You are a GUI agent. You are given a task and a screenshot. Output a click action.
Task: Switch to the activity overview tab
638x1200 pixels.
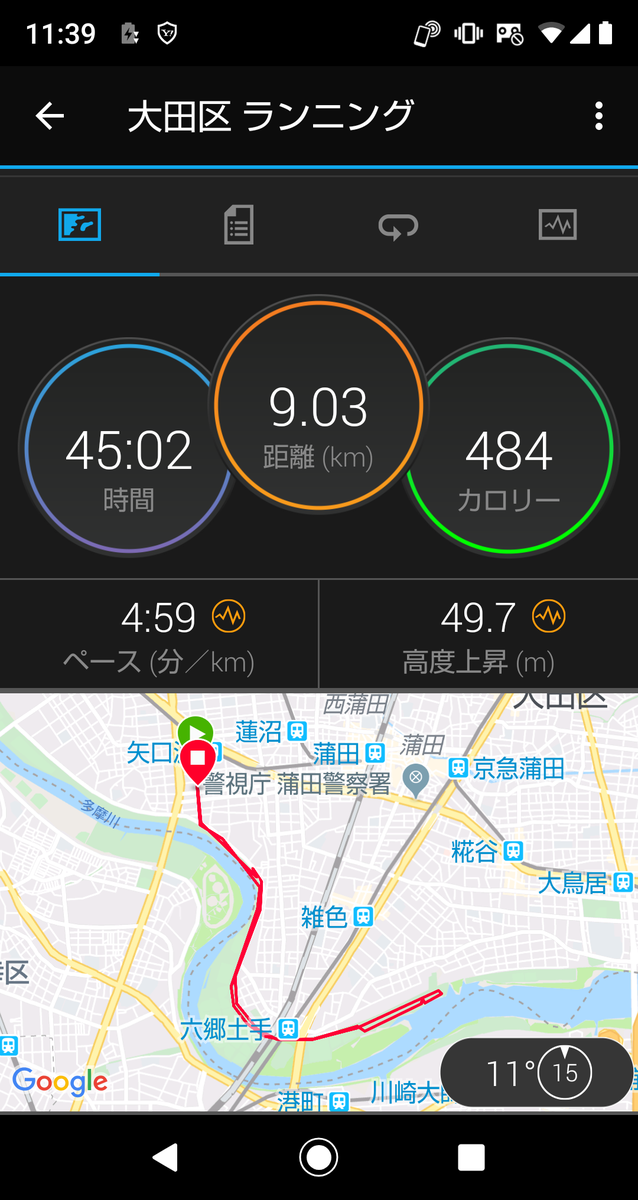[80, 226]
